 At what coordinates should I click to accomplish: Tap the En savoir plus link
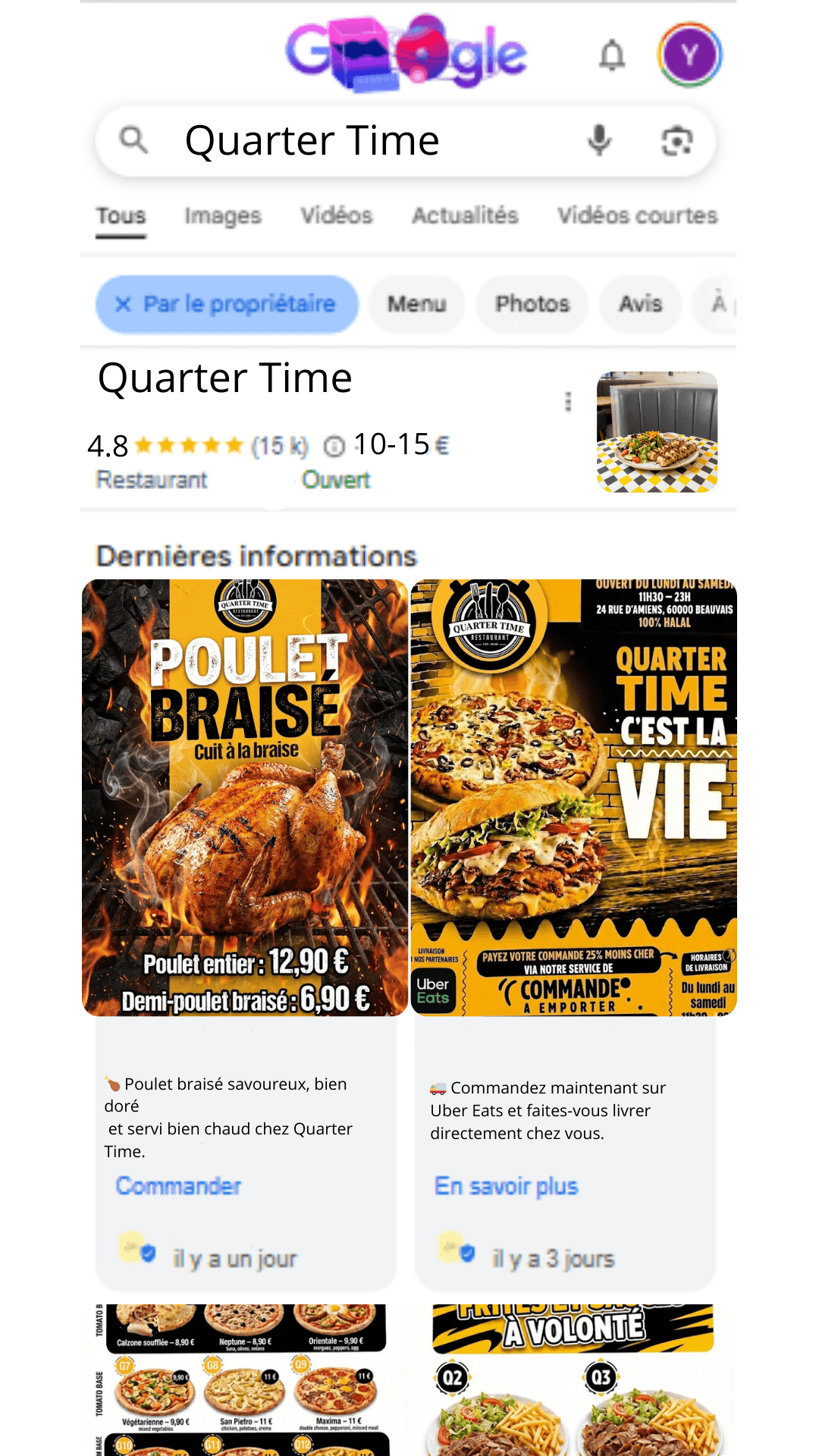pyautogui.click(x=506, y=1186)
